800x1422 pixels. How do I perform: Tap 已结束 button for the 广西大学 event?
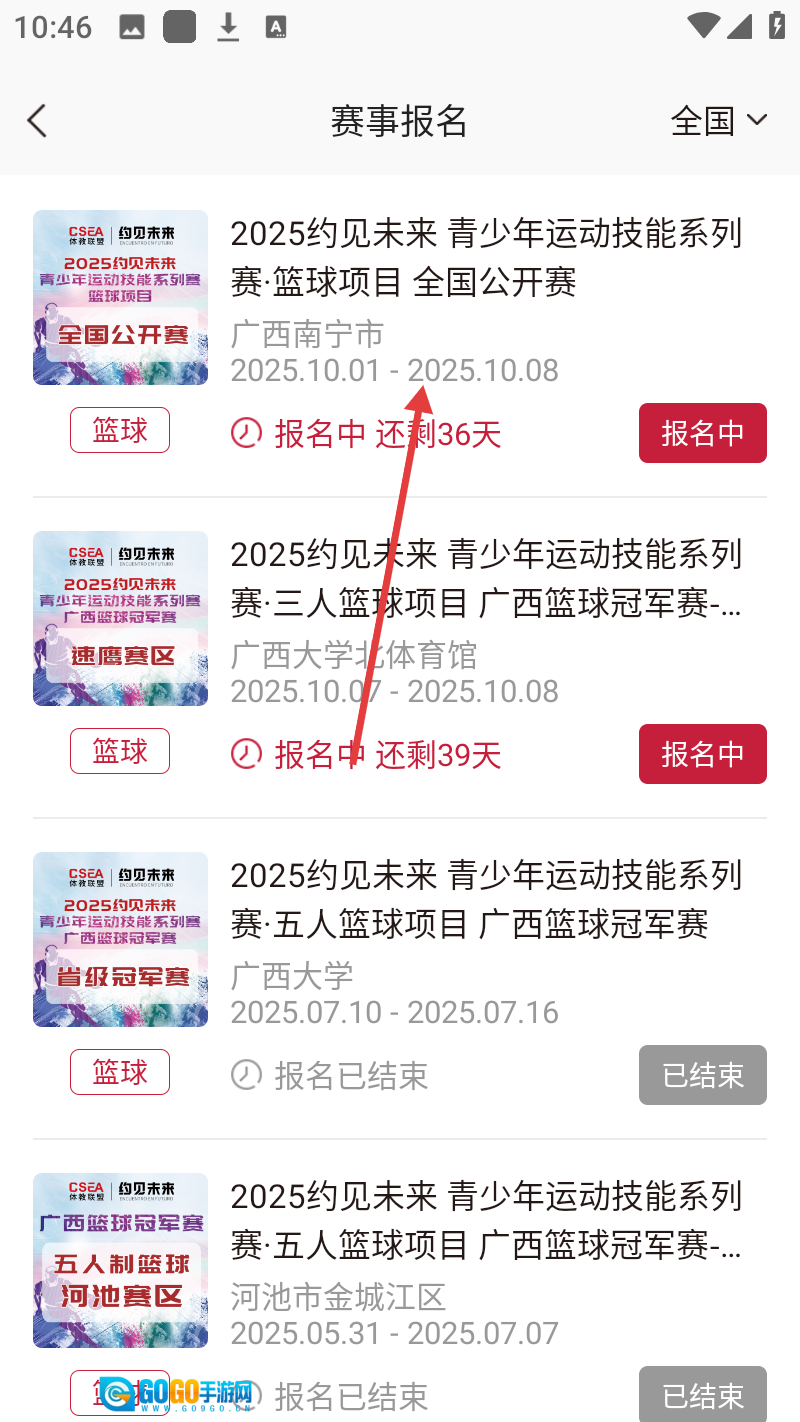click(702, 1075)
